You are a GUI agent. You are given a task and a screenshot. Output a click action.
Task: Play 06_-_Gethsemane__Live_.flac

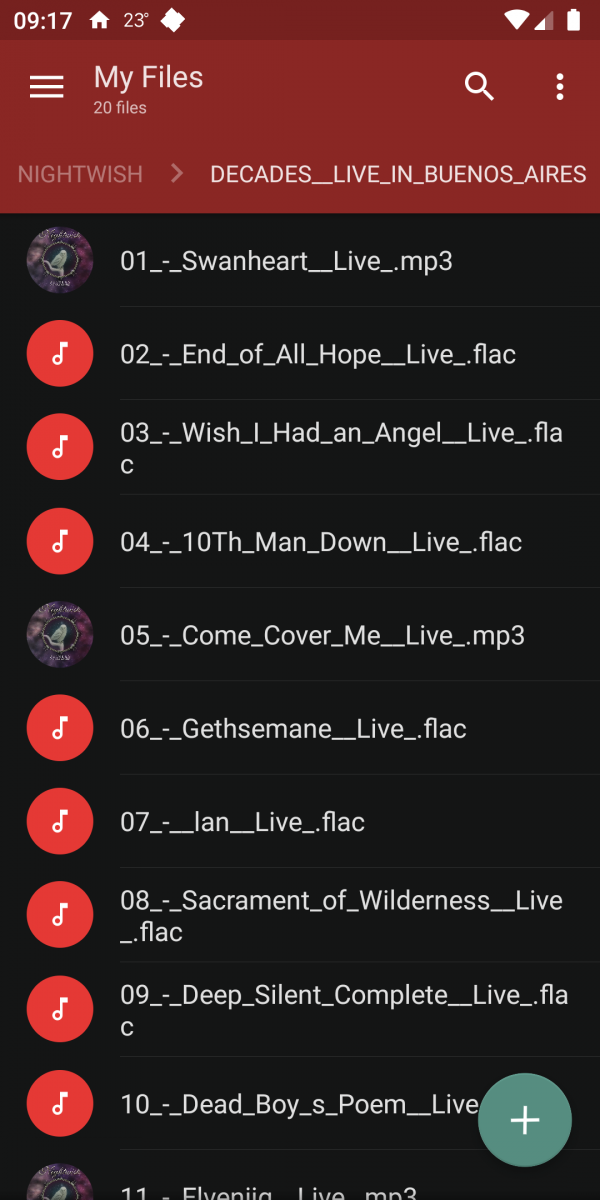click(x=293, y=728)
